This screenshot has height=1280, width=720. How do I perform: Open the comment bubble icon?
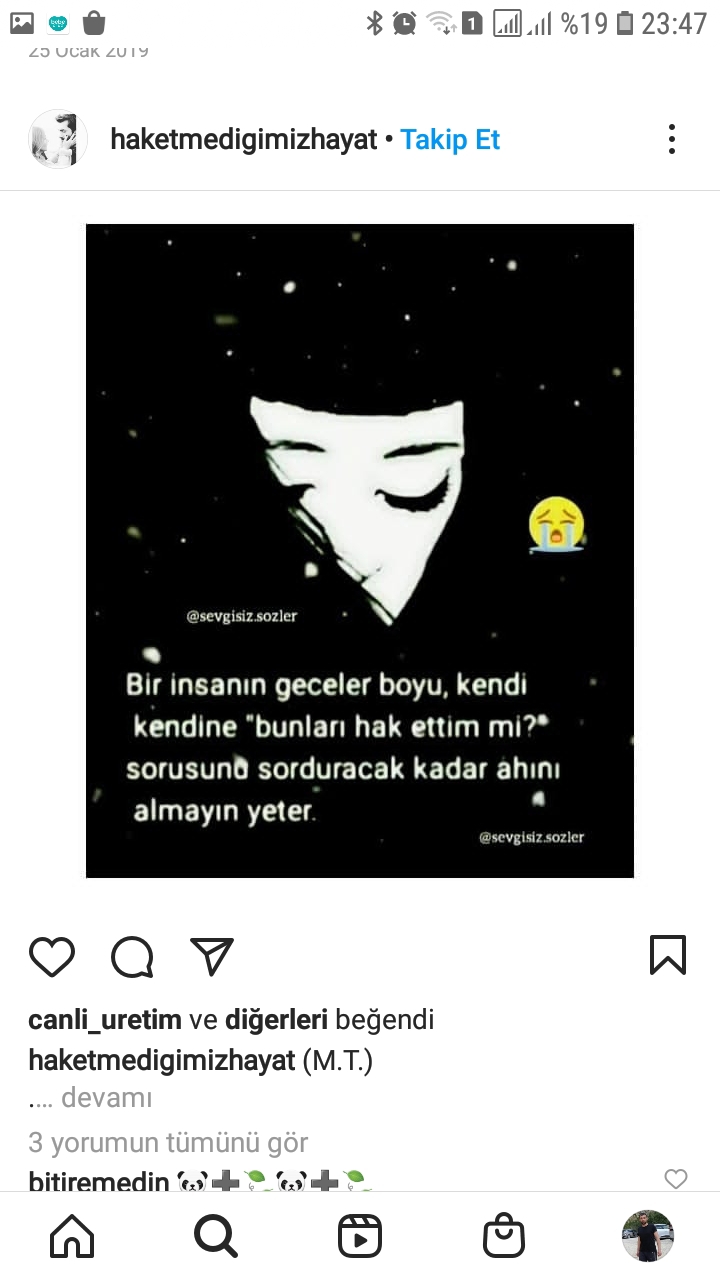pyautogui.click(x=132, y=956)
